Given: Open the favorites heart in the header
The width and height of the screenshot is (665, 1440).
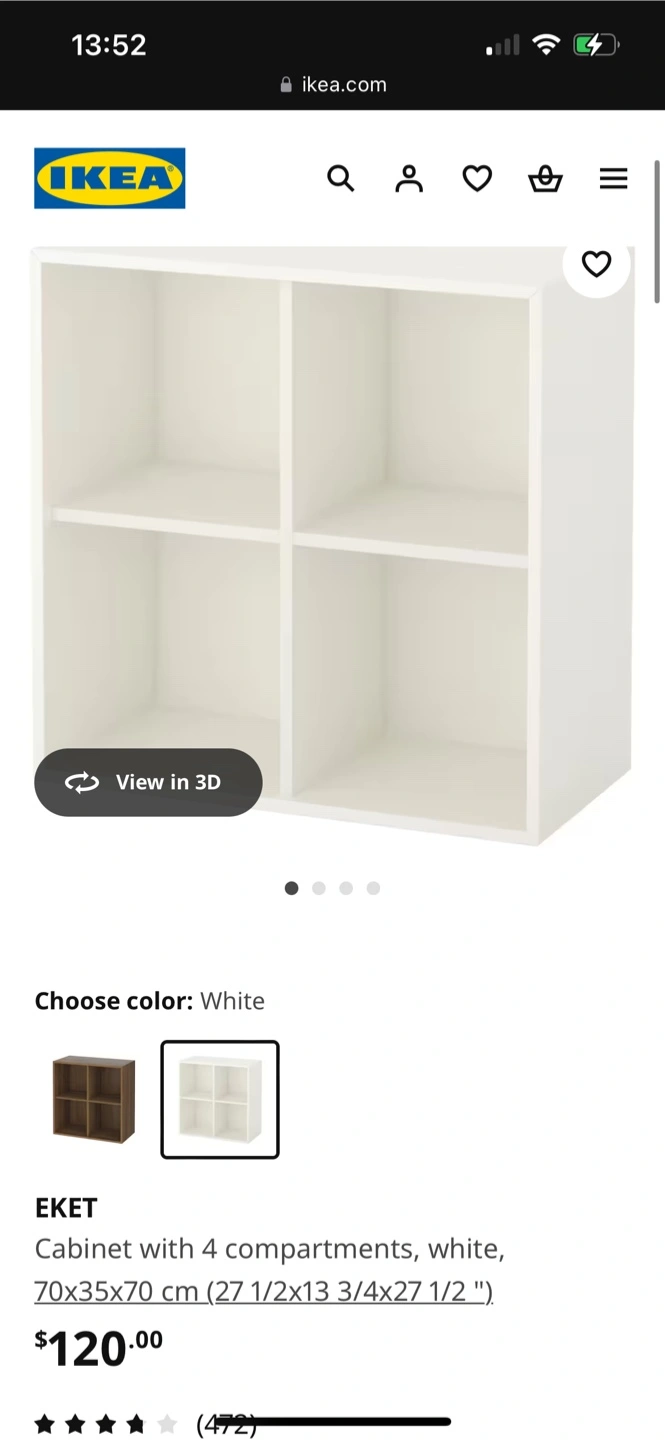Looking at the screenshot, I should [477, 179].
